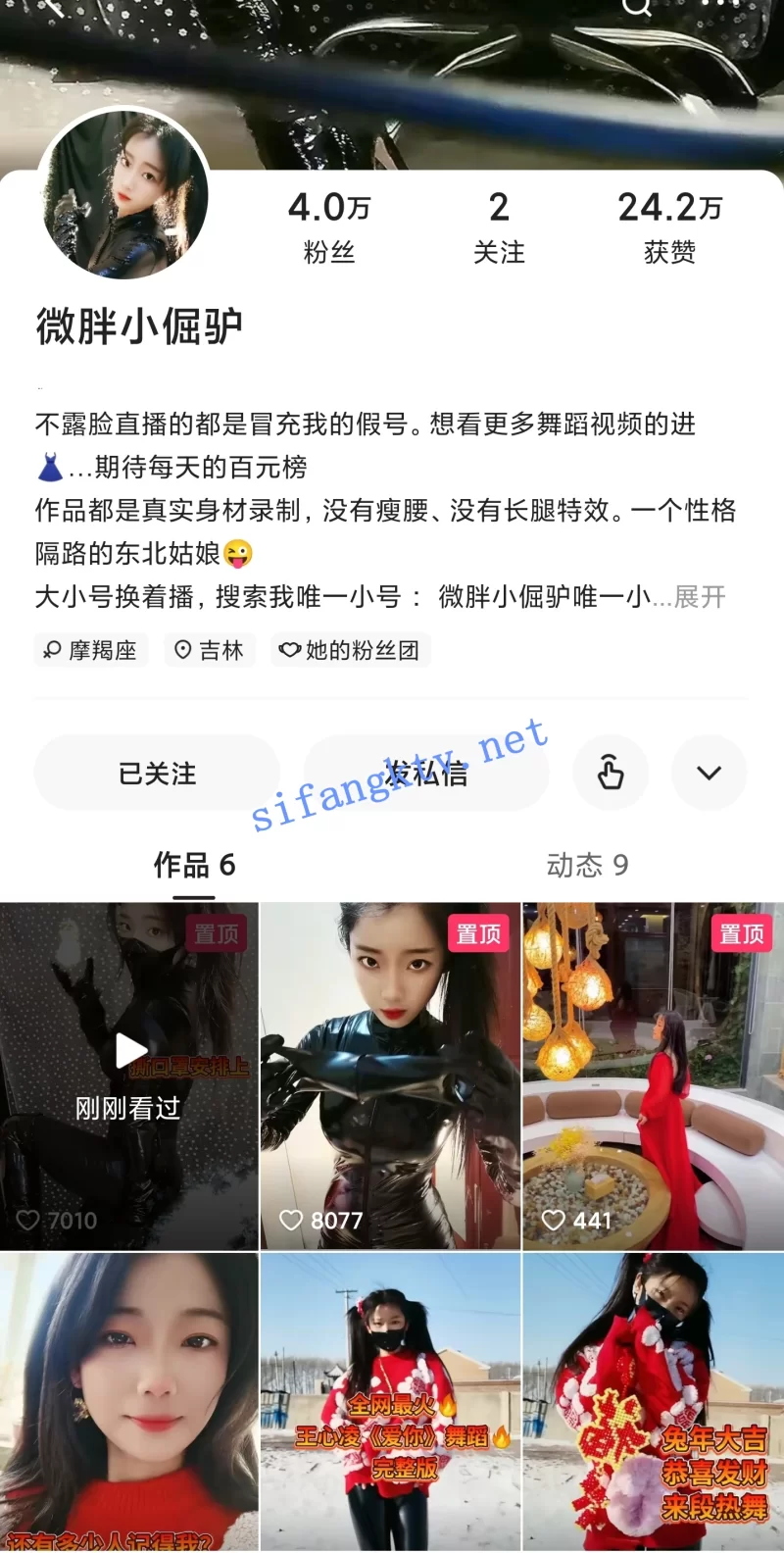The image size is (784, 1553).
Task: Open the 王心凌《爱你》舞蹈 完整版 video
Action: [390, 1402]
